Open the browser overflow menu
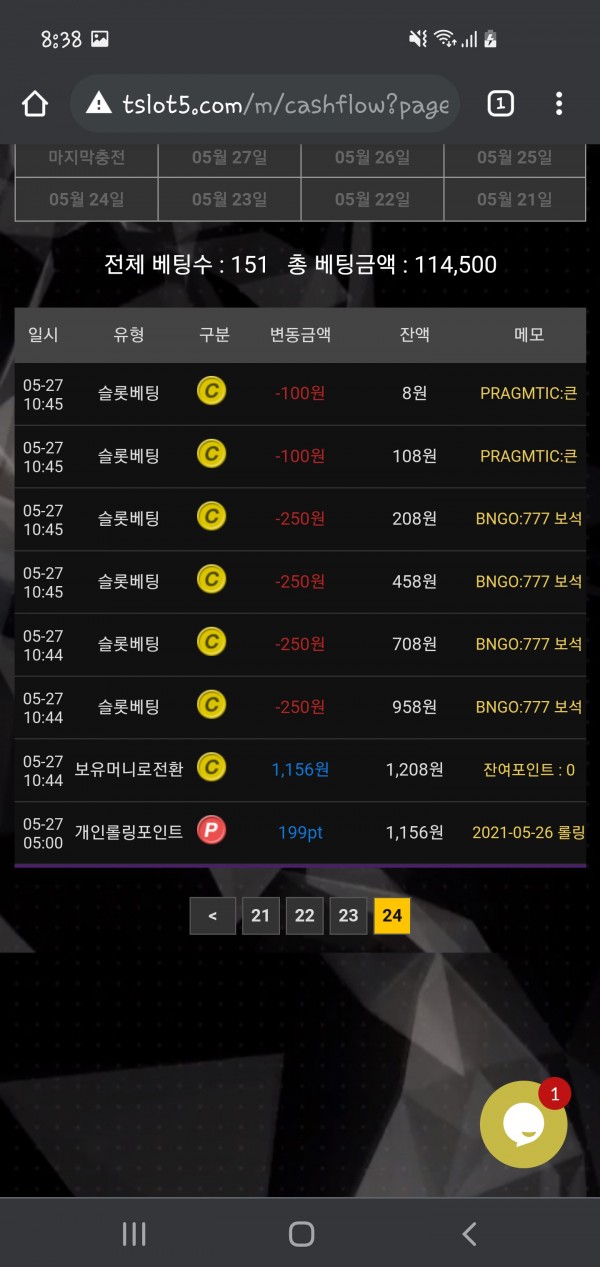The height and width of the screenshot is (1267, 600). click(x=559, y=103)
